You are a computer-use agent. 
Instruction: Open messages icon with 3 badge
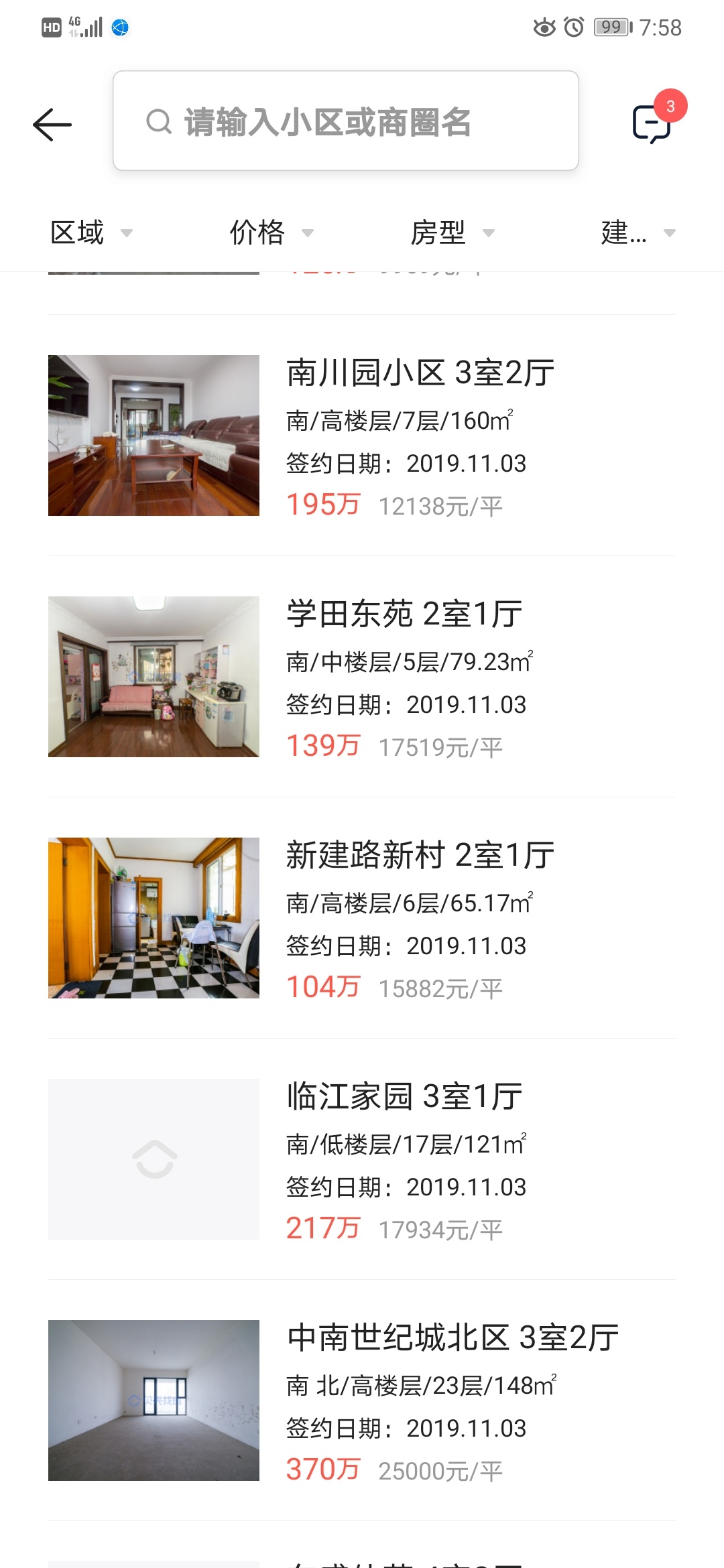(652, 123)
